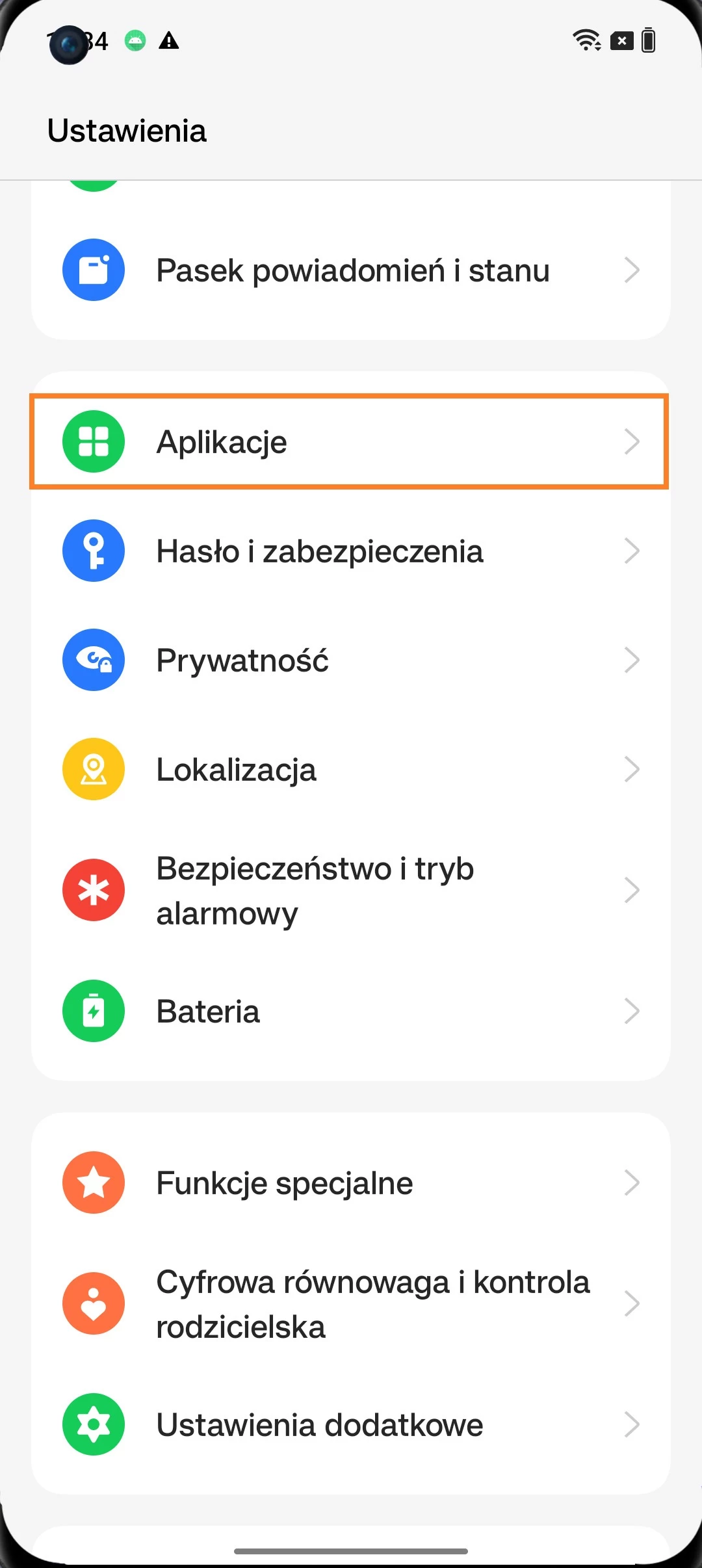This screenshot has width=702, height=1568.
Task: Open Prywatność settings
Action: 351,660
